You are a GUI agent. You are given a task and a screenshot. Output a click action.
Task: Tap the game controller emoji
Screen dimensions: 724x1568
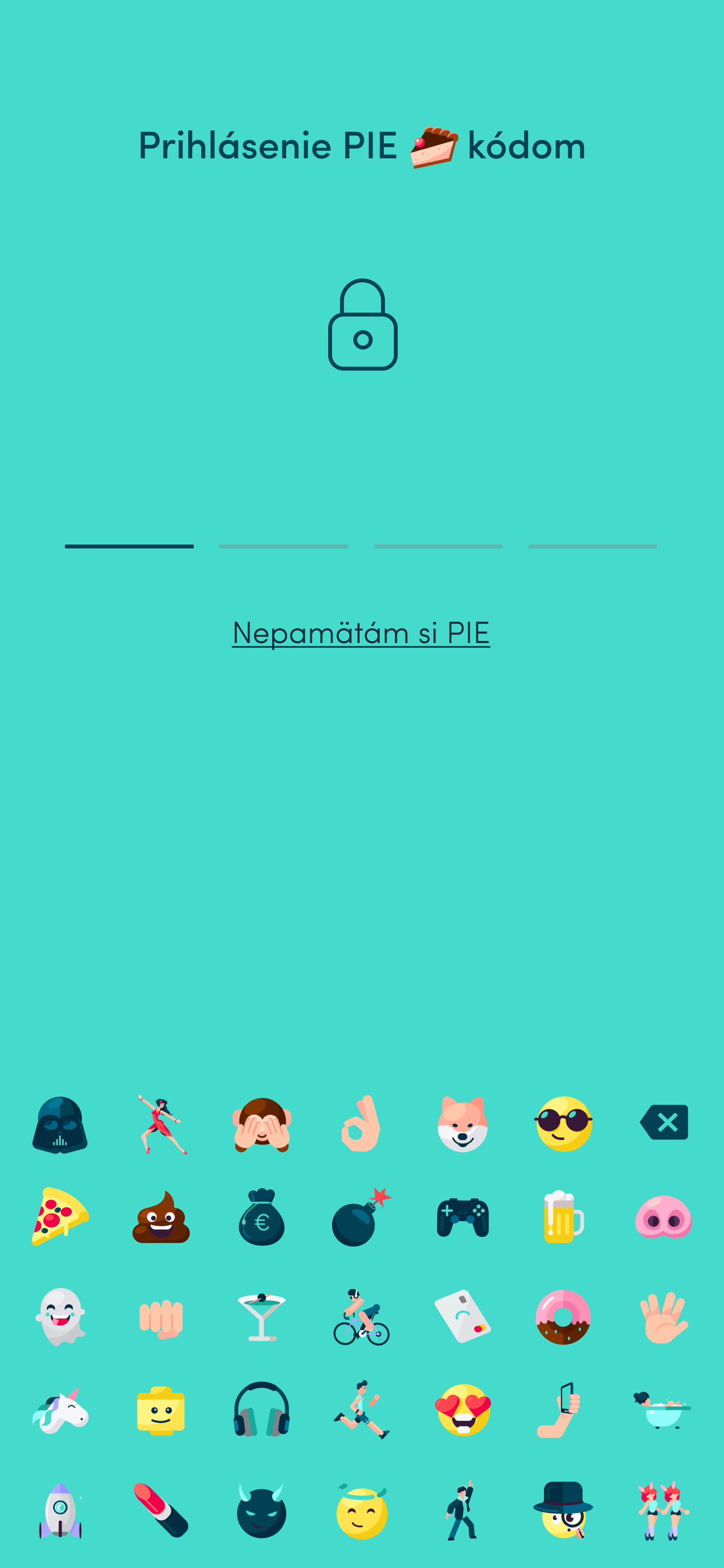(462, 1218)
